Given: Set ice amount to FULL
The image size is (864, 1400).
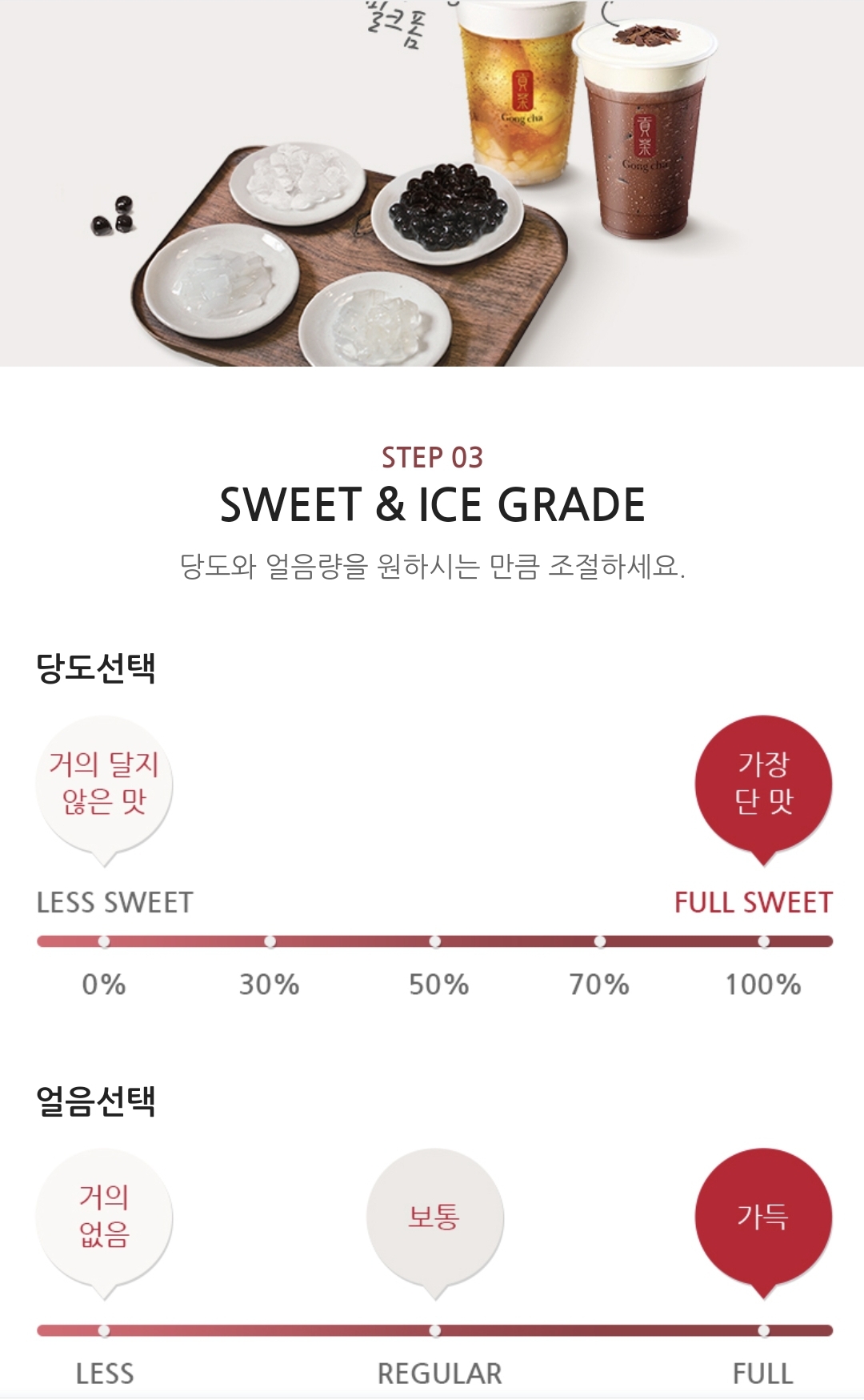Looking at the screenshot, I should tap(763, 1330).
